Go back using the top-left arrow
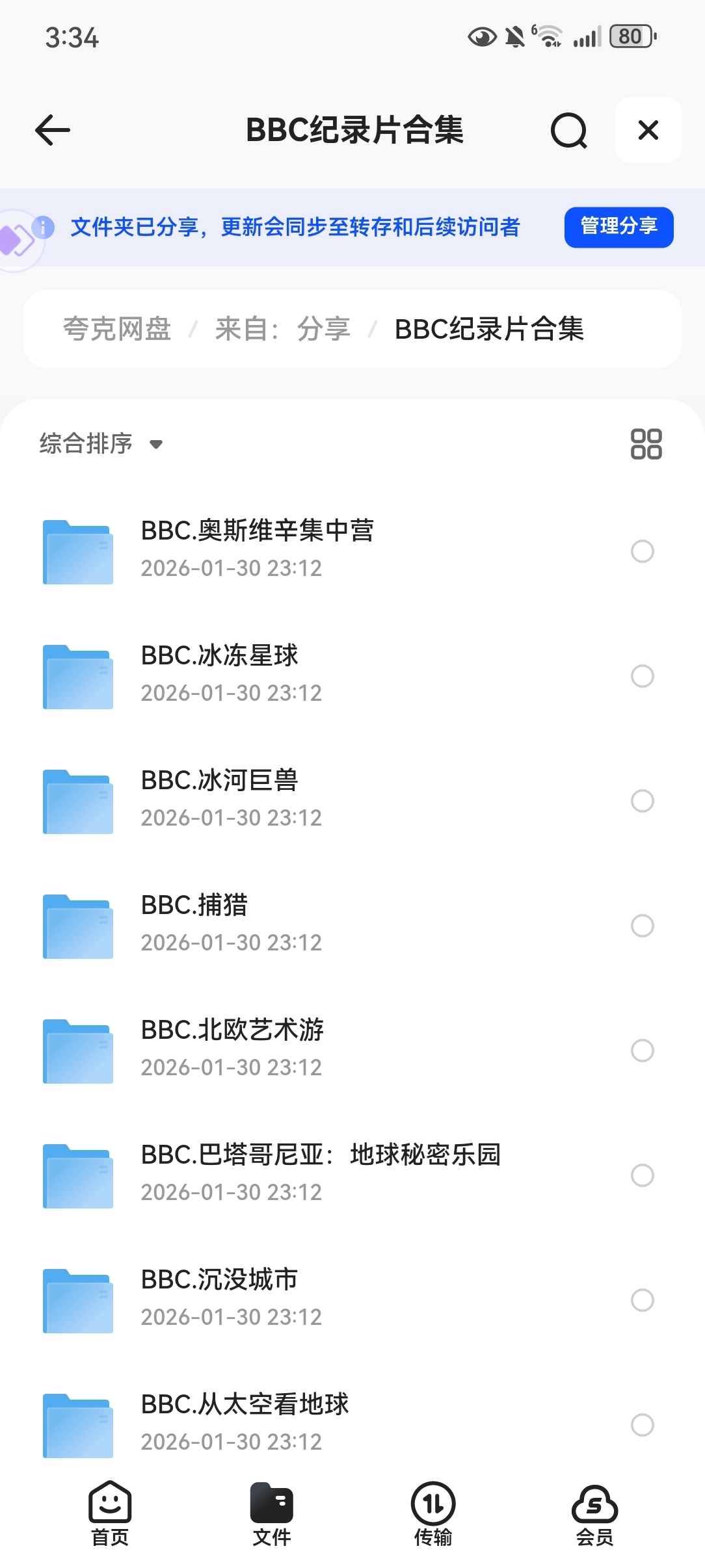This screenshot has height=1568, width=705. coord(53,130)
